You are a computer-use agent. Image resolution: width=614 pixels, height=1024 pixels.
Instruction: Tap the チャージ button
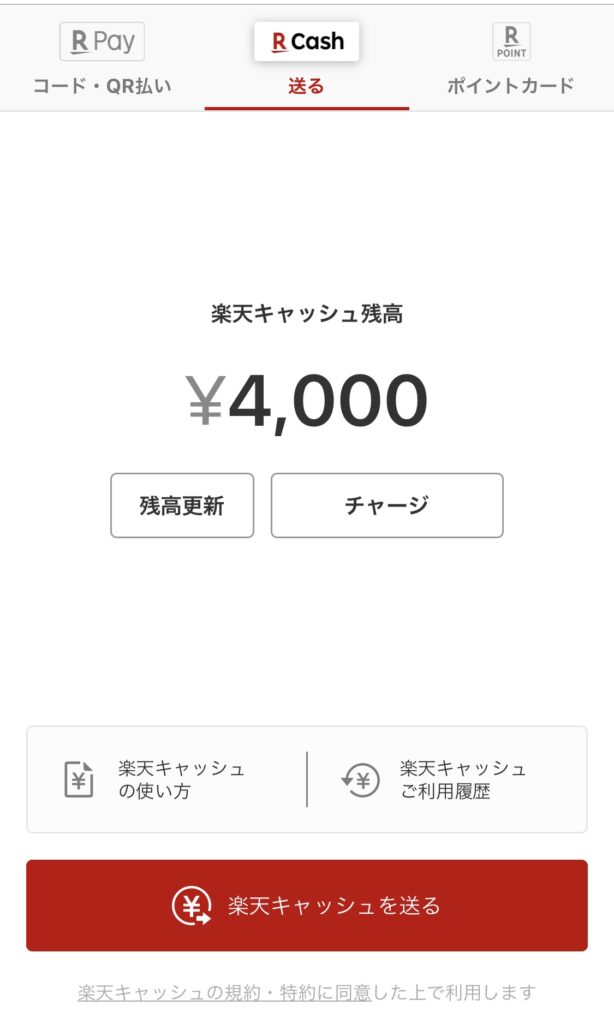[x=387, y=505]
